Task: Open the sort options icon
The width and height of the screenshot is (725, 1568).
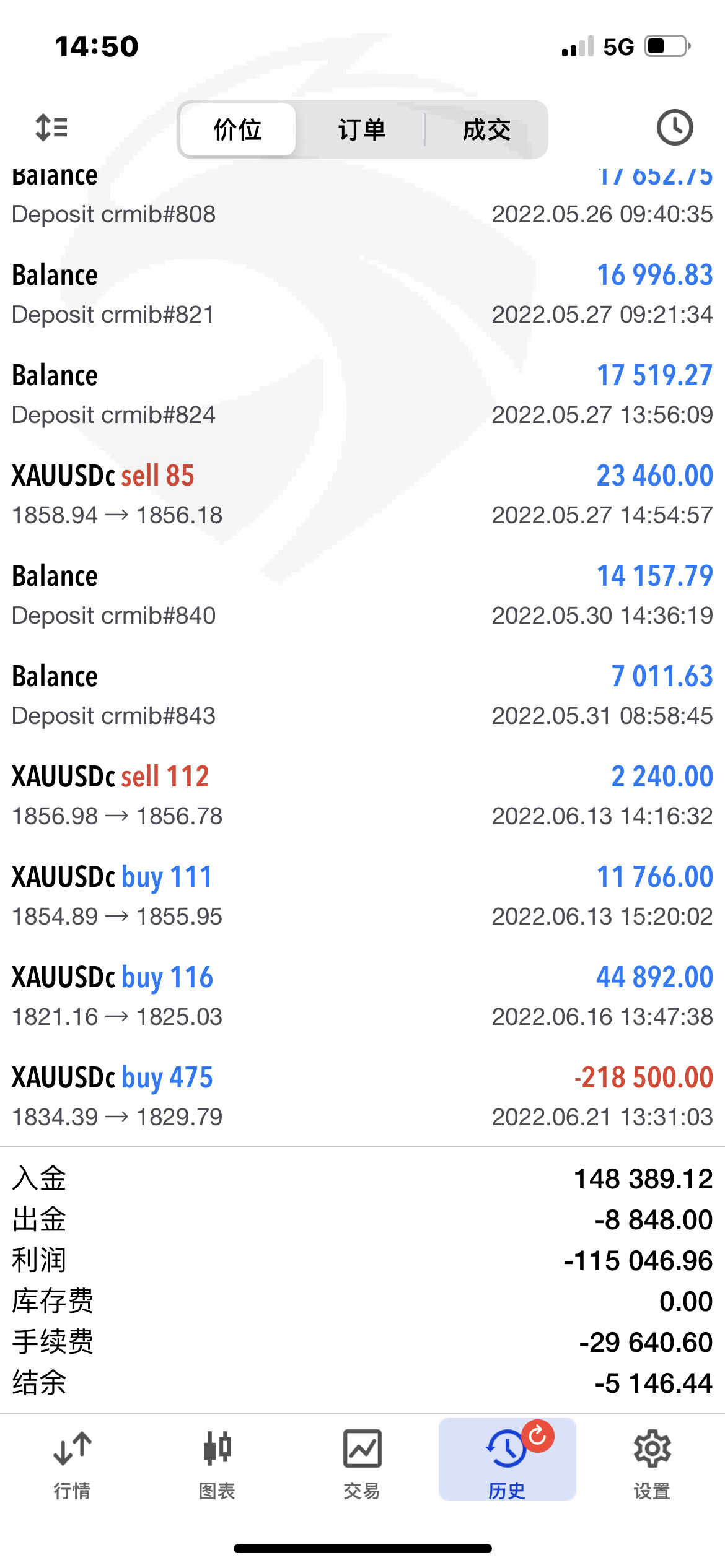Action: click(x=51, y=128)
